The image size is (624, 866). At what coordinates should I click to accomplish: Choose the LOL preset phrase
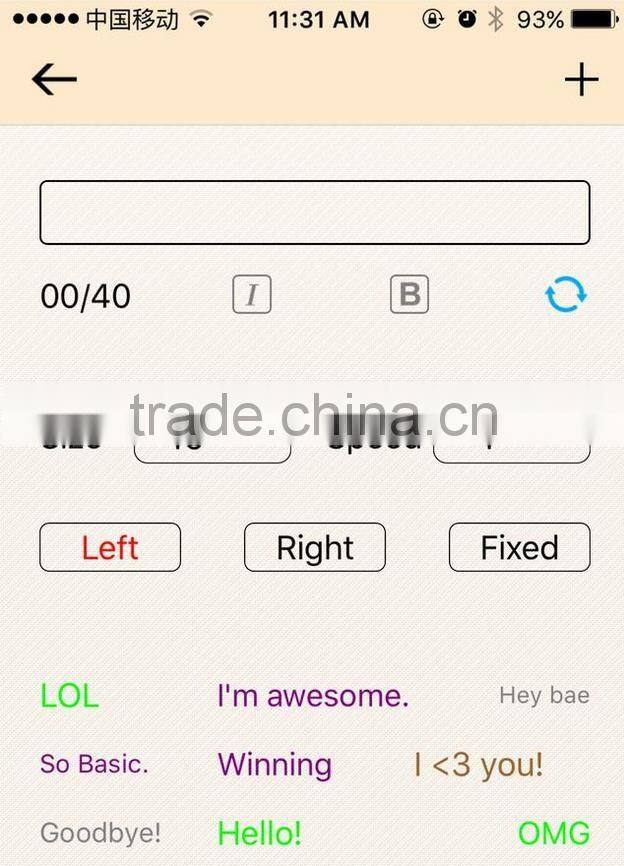70,695
